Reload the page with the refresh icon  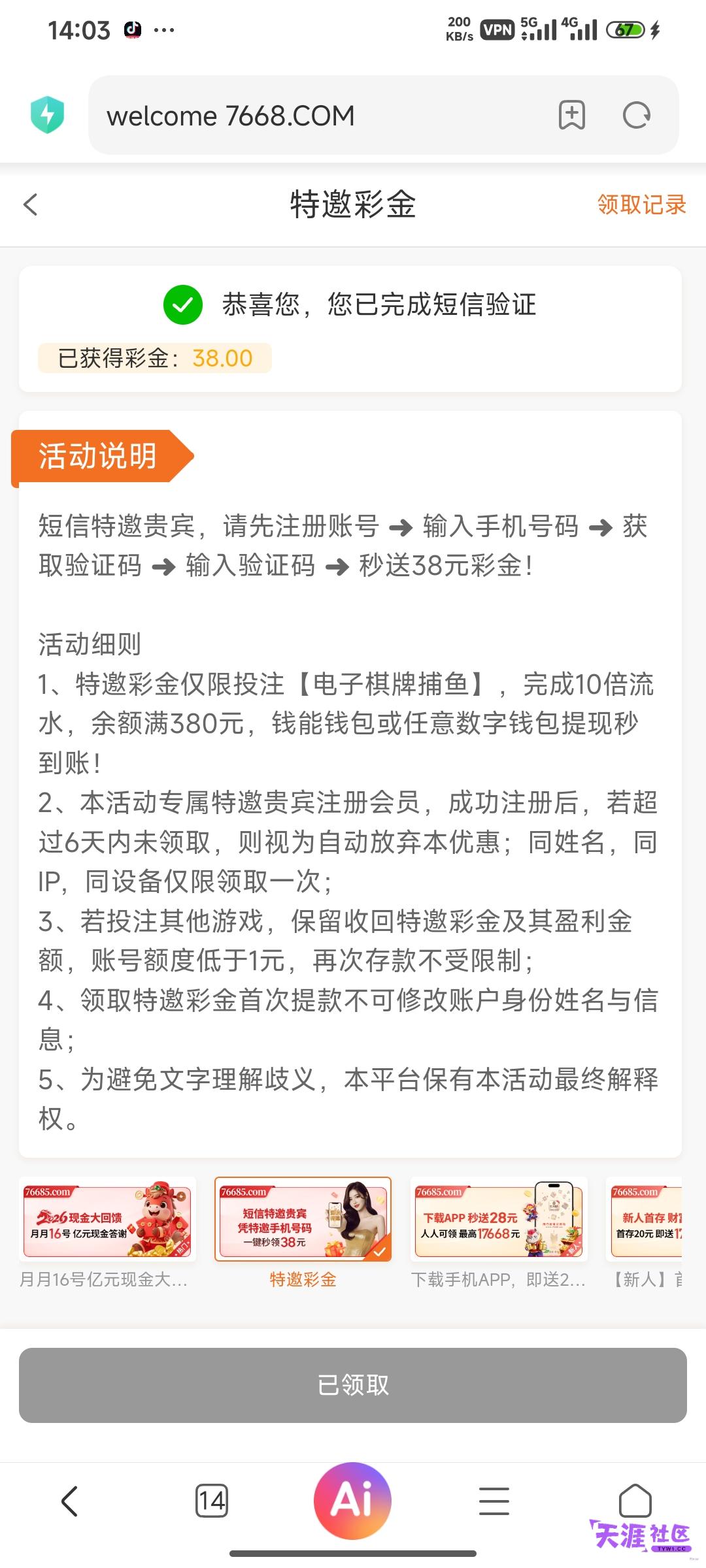click(636, 116)
